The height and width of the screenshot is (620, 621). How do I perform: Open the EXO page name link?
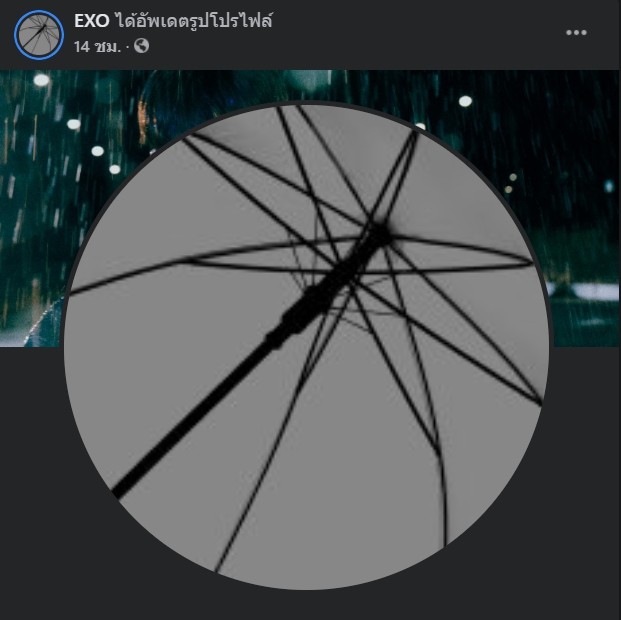tap(92, 21)
